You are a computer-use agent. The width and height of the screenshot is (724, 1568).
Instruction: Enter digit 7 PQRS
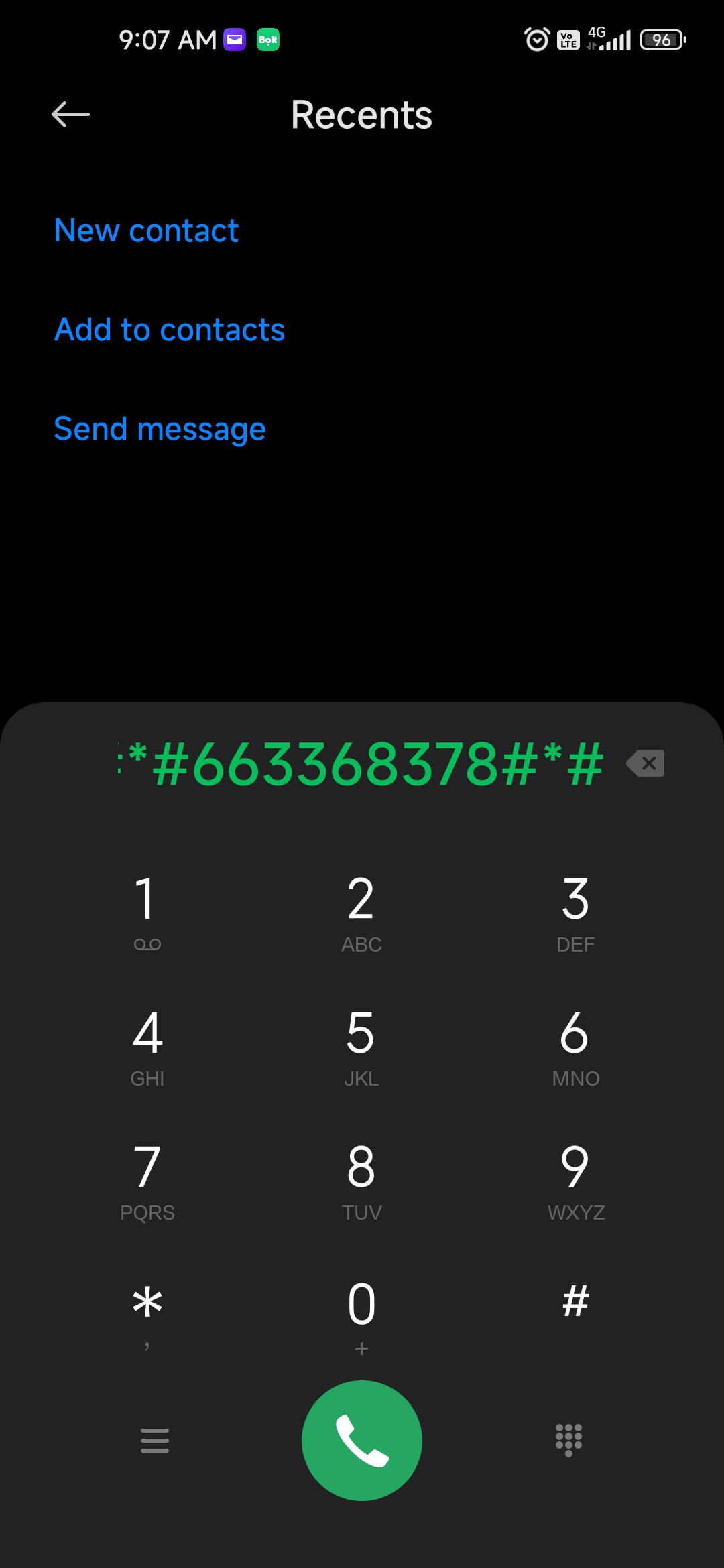tap(147, 1181)
